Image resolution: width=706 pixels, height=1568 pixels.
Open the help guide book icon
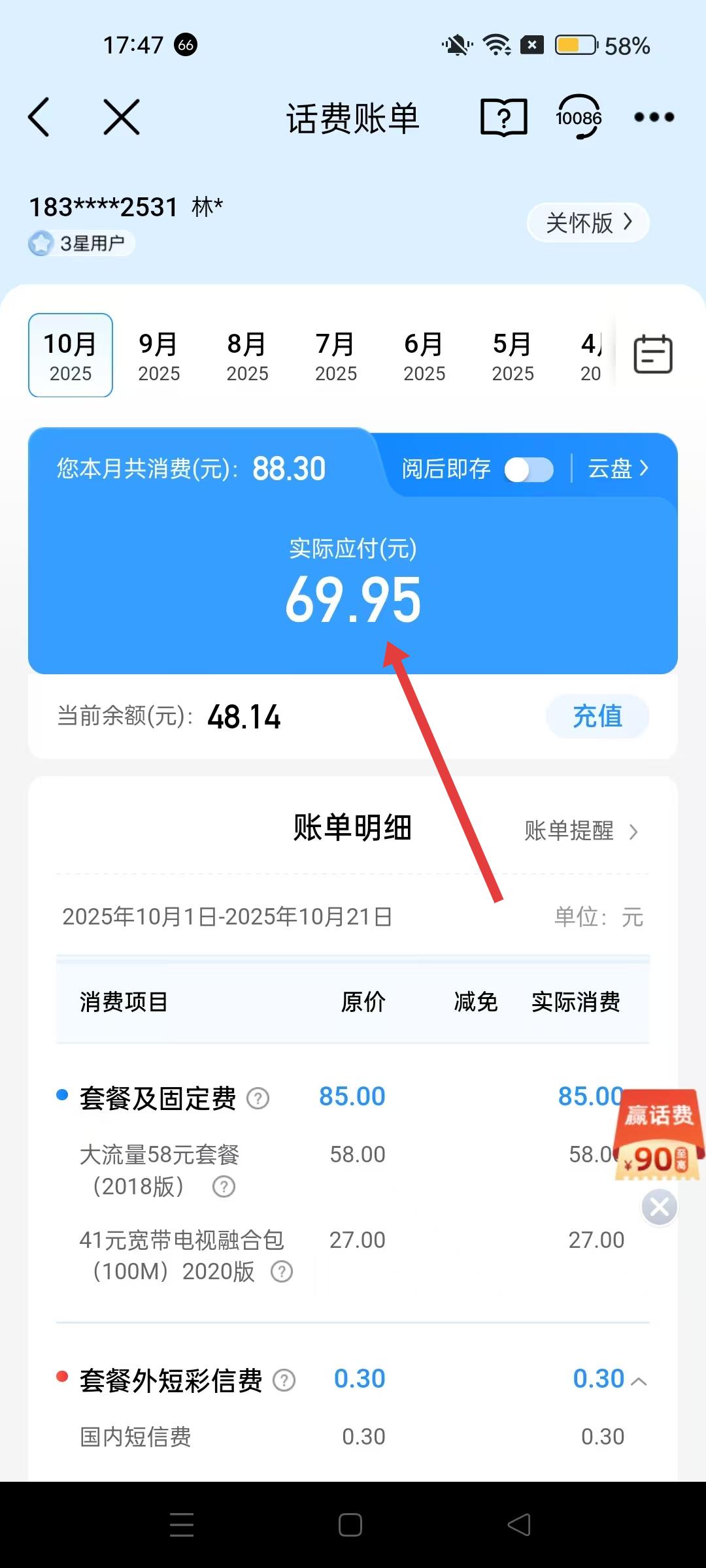pyautogui.click(x=503, y=118)
